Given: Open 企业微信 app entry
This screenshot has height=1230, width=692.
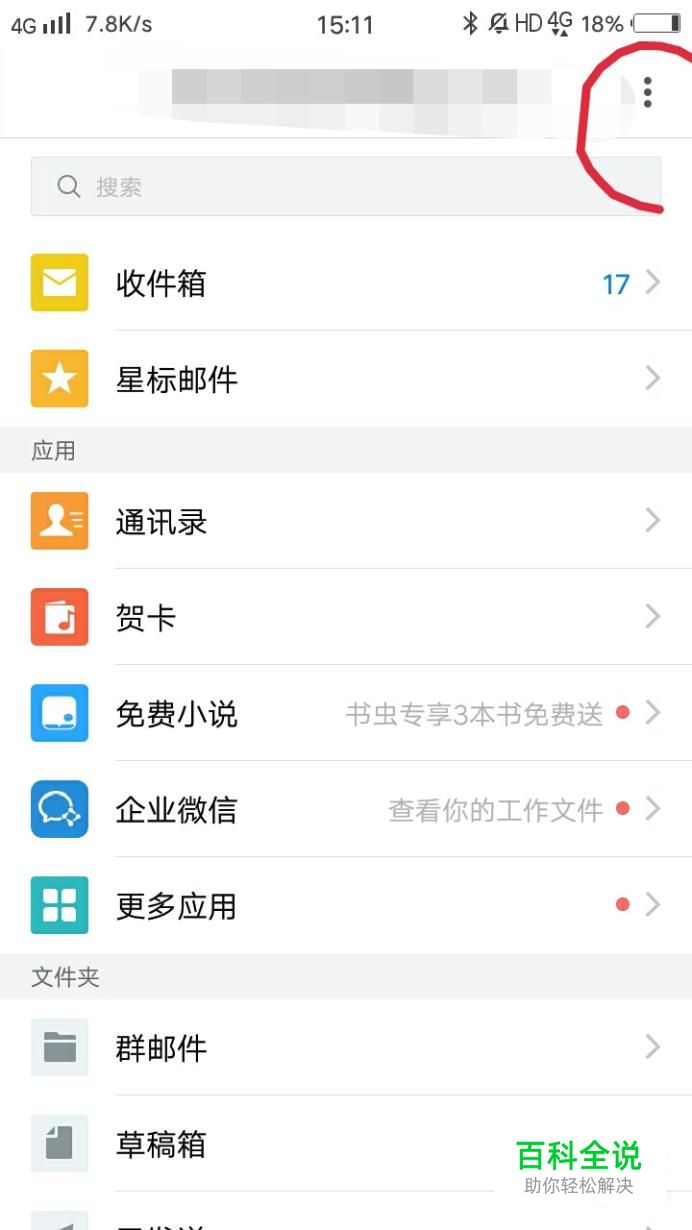Looking at the screenshot, I should pyautogui.click(x=345, y=810).
